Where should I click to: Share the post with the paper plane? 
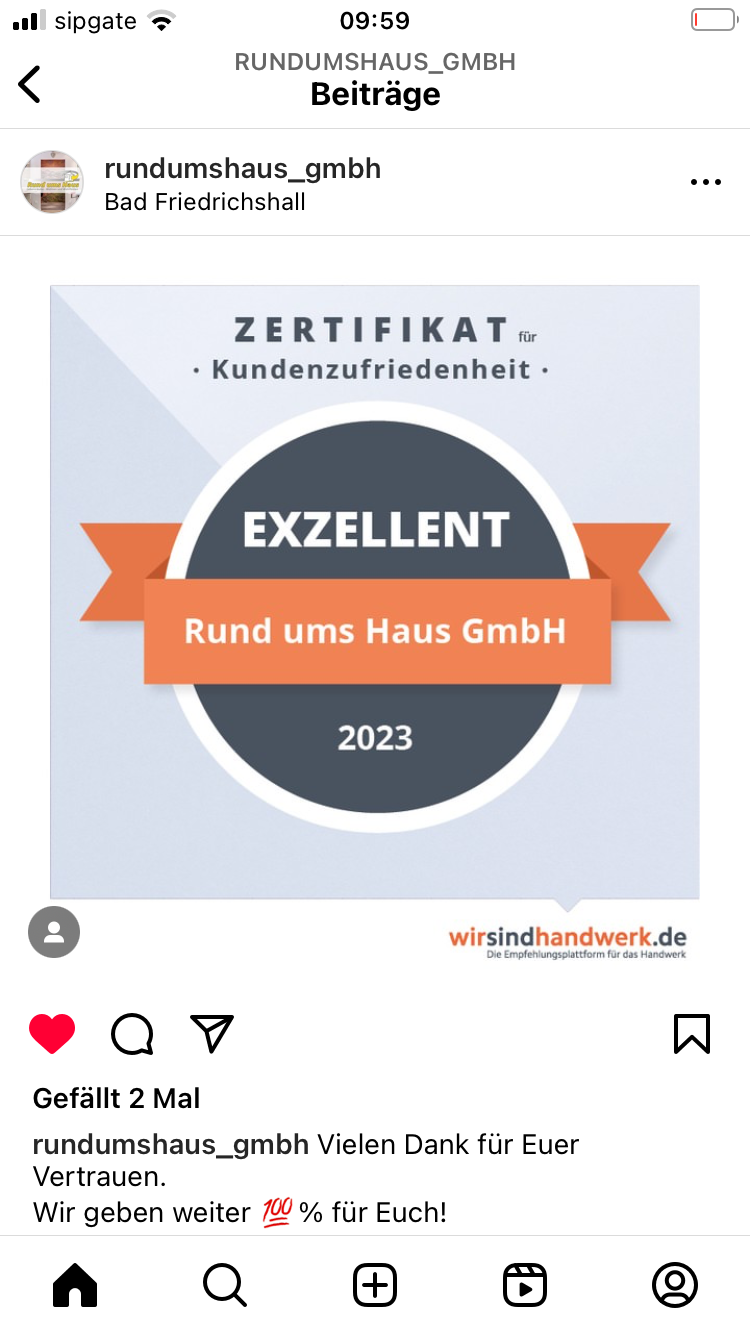tap(212, 1034)
